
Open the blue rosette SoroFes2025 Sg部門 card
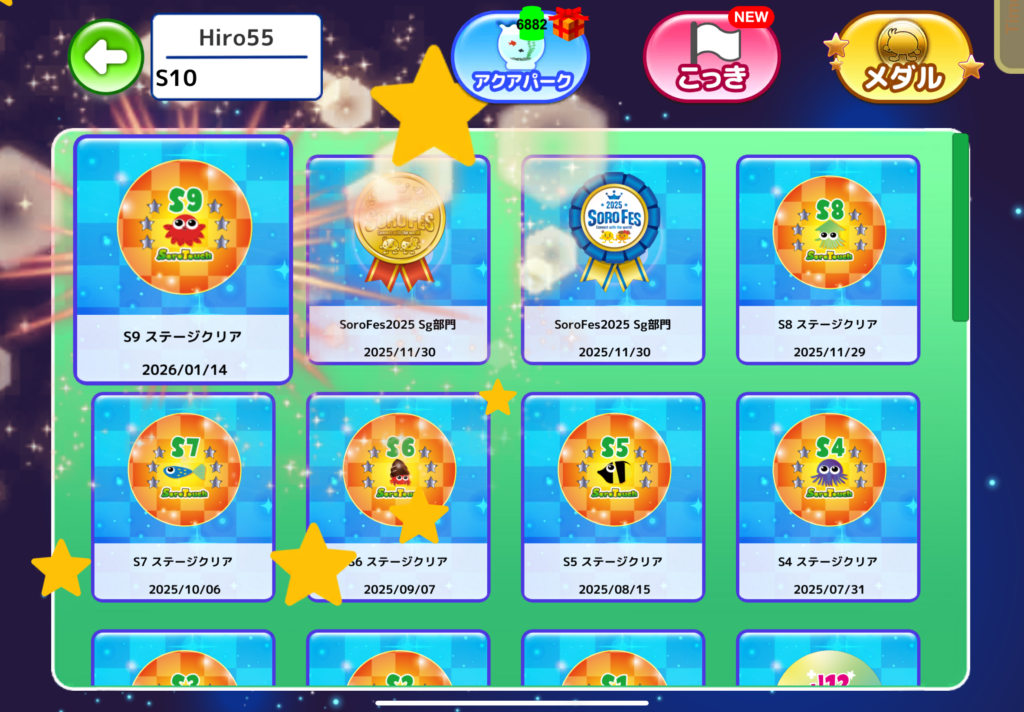point(613,260)
